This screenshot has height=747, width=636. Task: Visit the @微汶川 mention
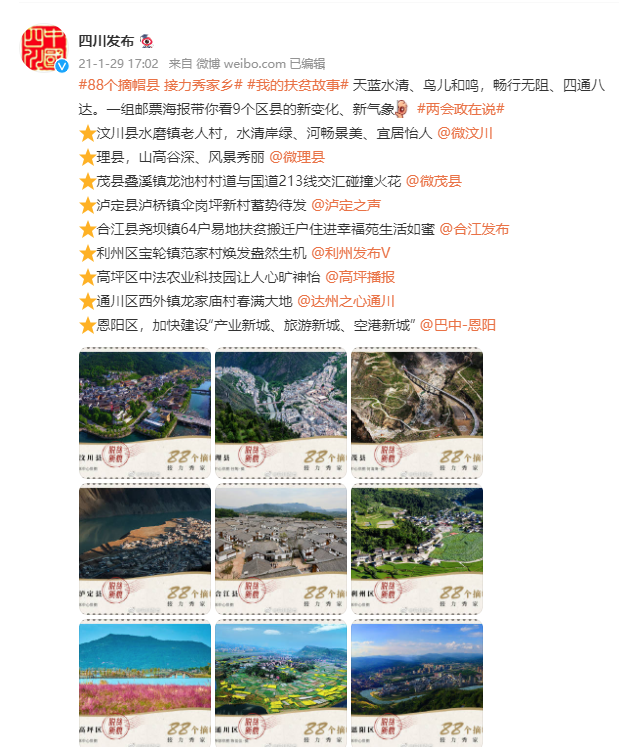click(465, 133)
